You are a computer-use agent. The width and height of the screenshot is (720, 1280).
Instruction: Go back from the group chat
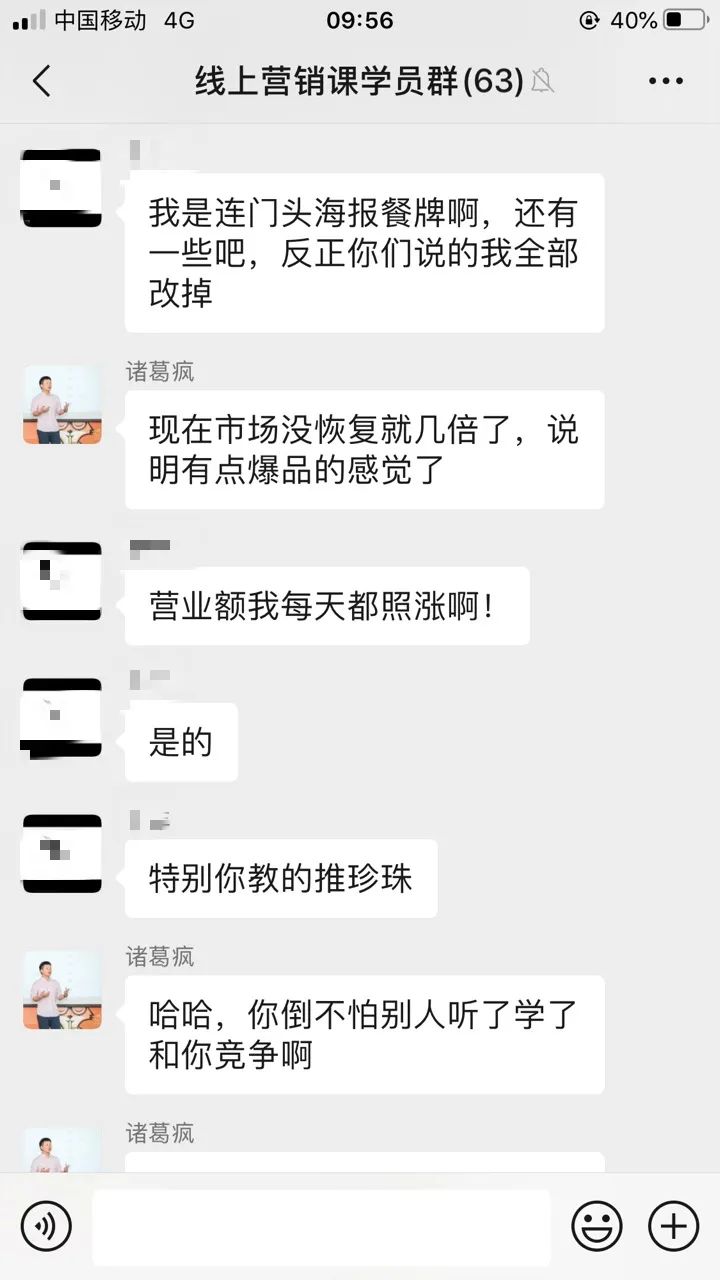point(42,81)
